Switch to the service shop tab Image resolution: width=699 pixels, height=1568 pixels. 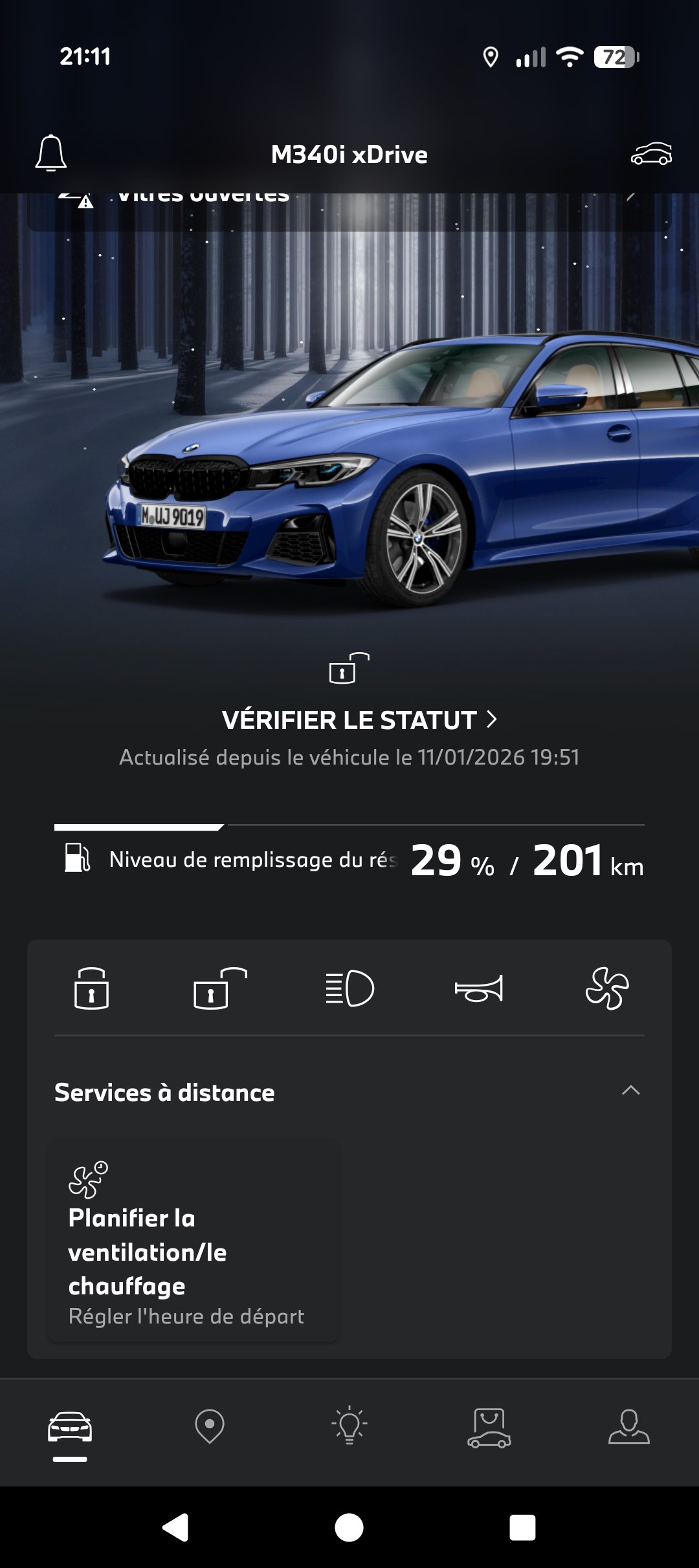point(489,1427)
